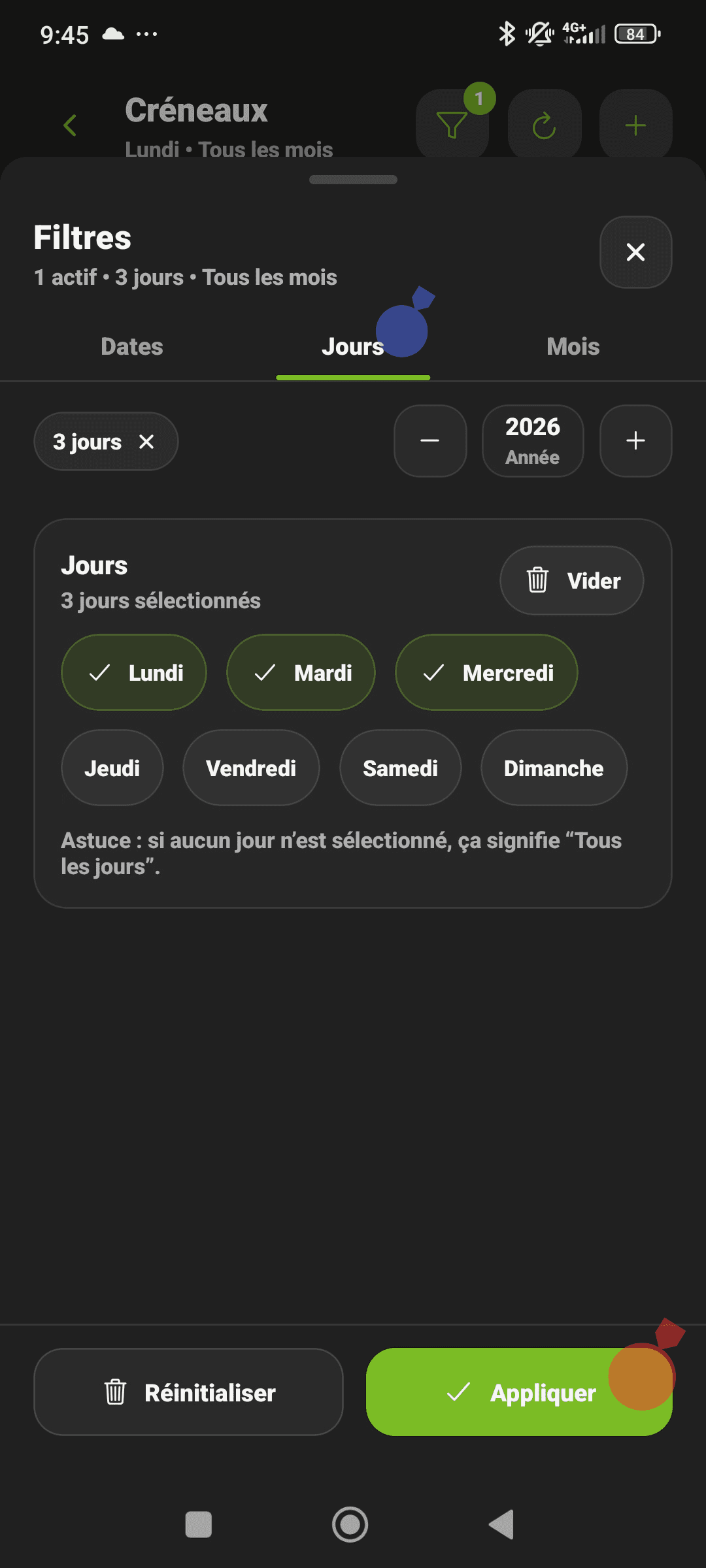
Task: Deselect Mercredi from selected days
Action: pyautogui.click(x=486, y=672)
